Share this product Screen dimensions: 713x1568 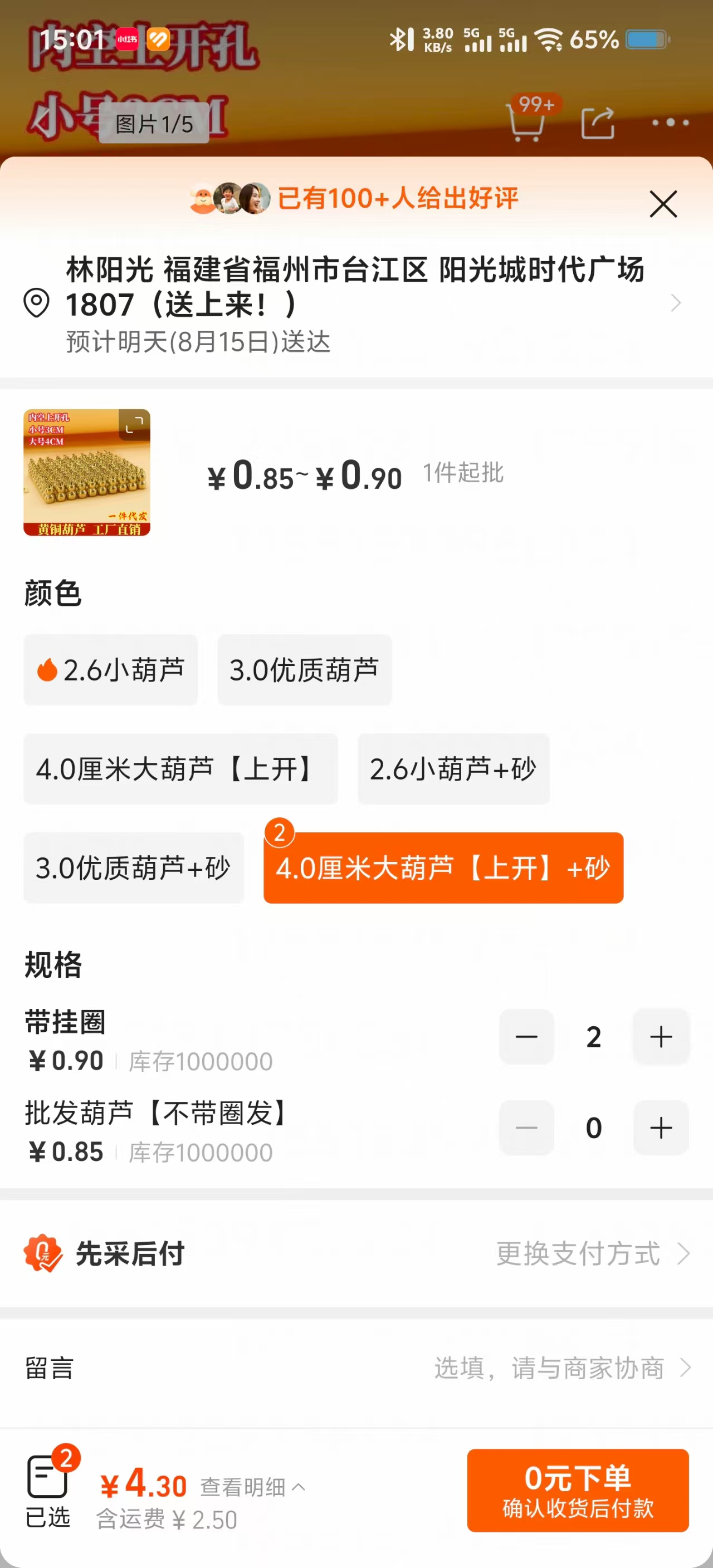(597, 123)
